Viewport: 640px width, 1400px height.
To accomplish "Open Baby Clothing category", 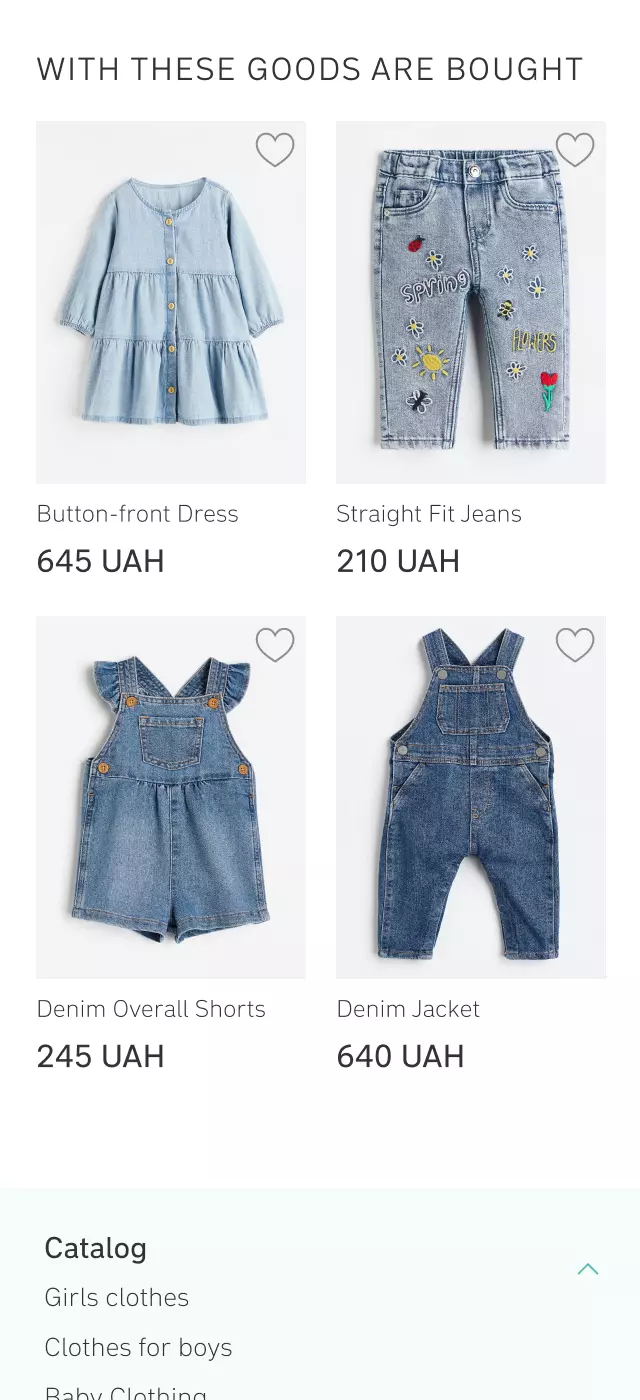I will pos(126,1392).
